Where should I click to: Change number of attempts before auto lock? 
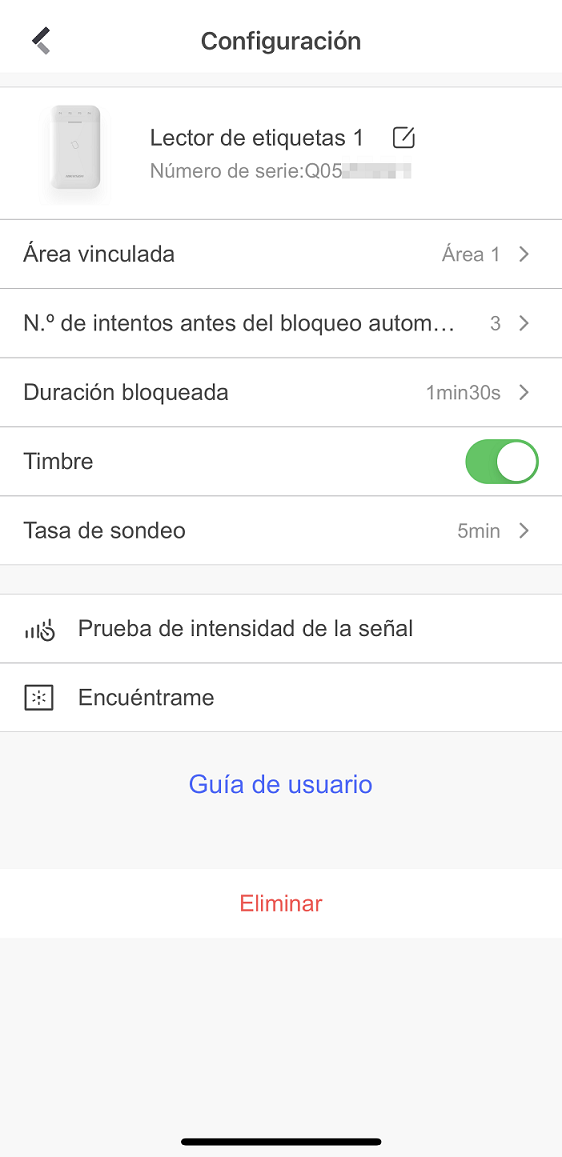pos(281,323)
